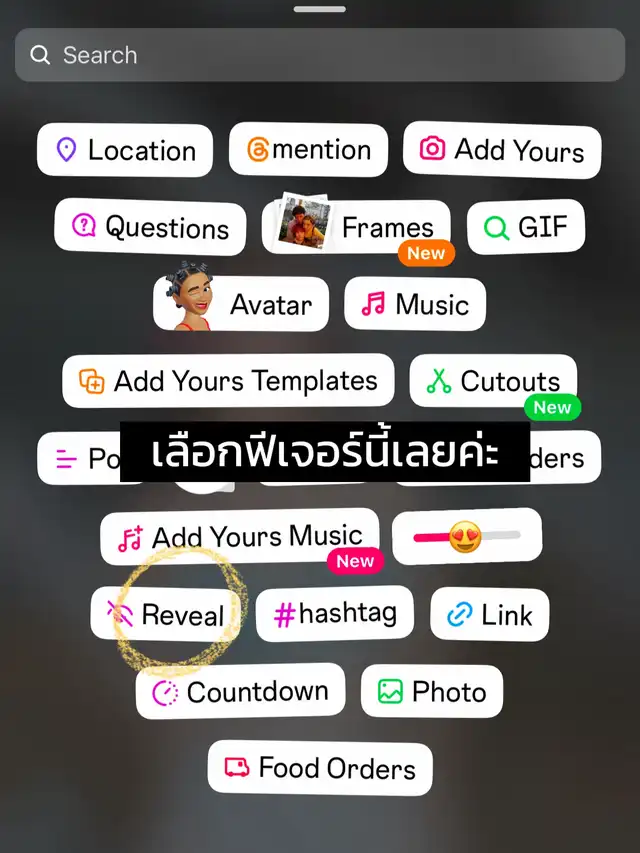Select Add Yours Music sticker
The height and width of the screenshot is (853, 640).
(239, 537)
